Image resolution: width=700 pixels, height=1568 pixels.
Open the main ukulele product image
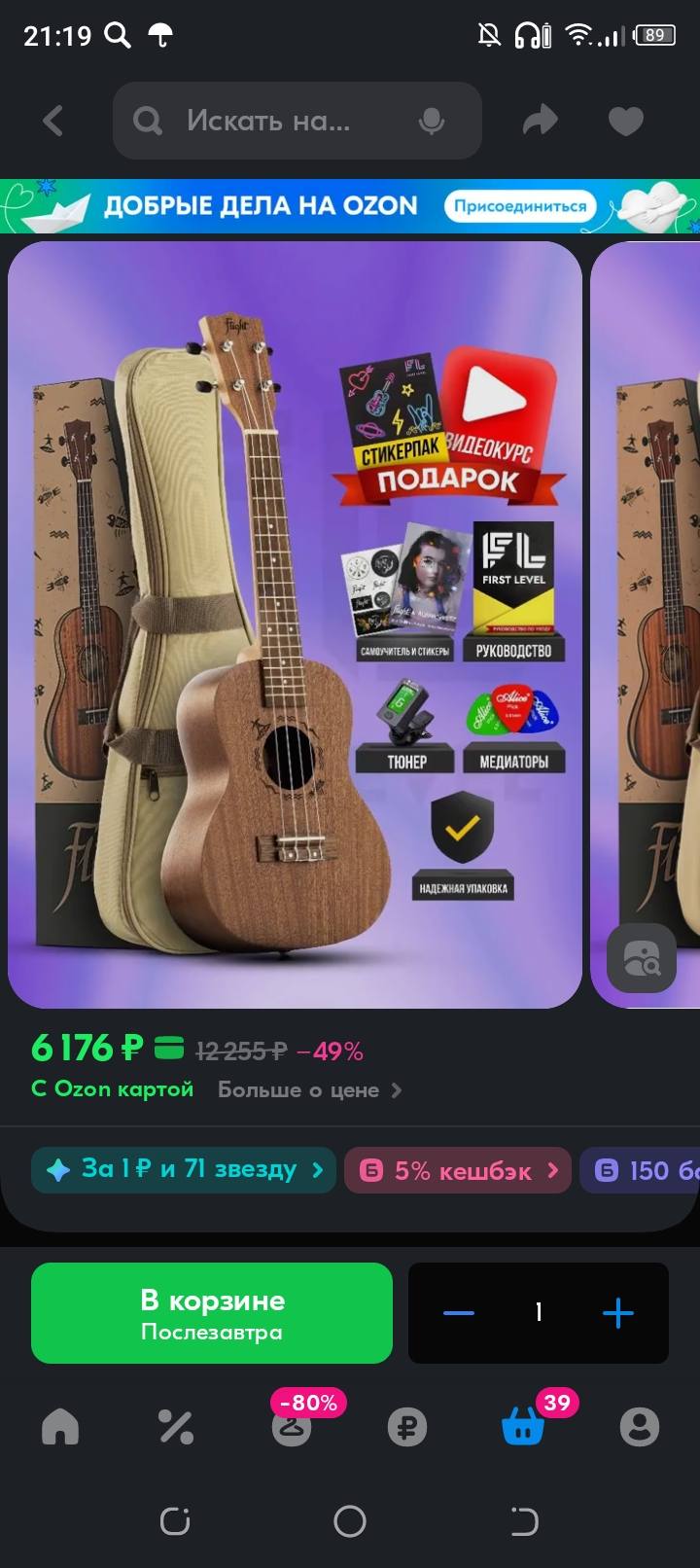(295, 624)
